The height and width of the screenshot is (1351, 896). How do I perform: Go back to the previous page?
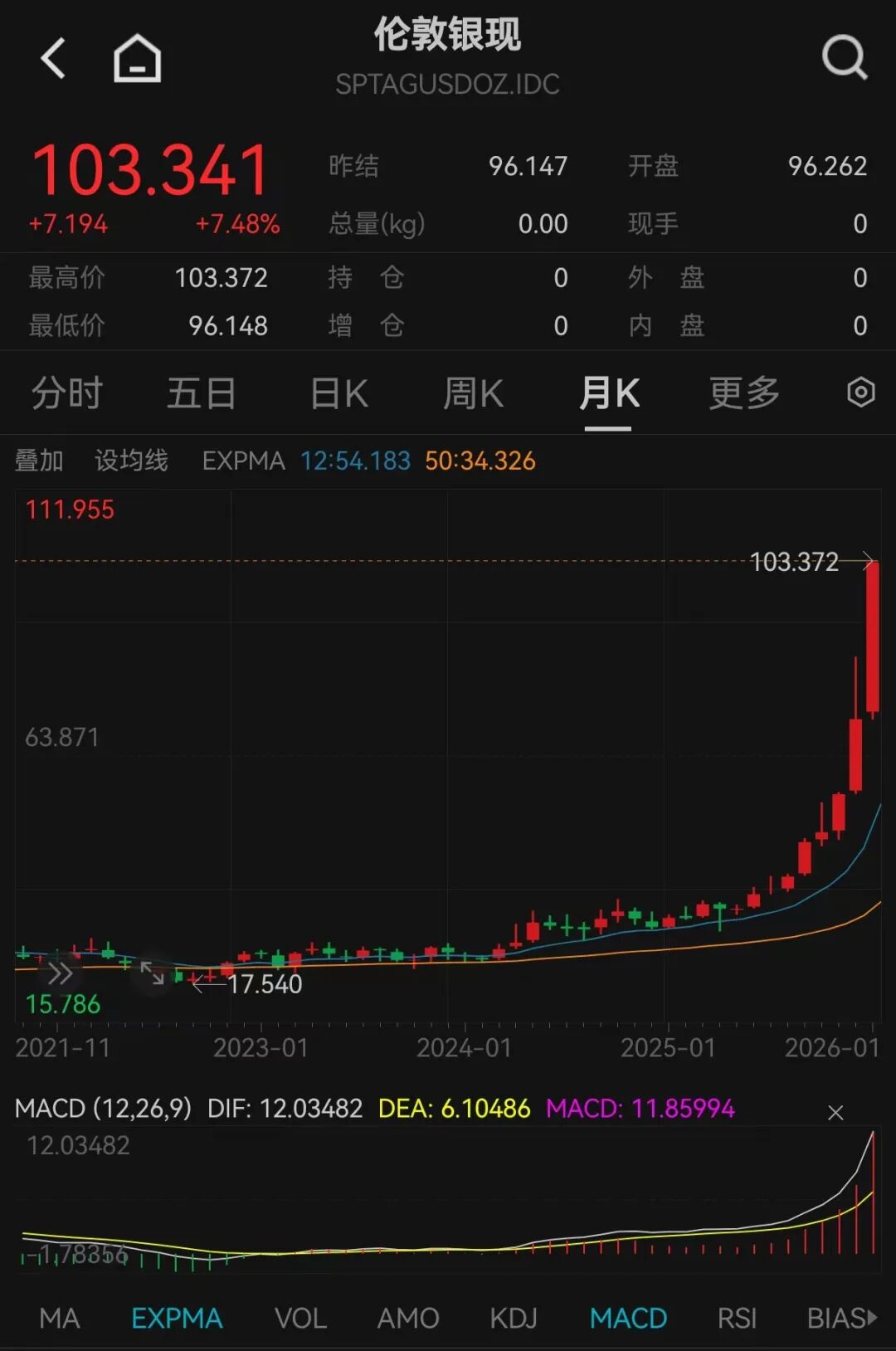[53, 59]
